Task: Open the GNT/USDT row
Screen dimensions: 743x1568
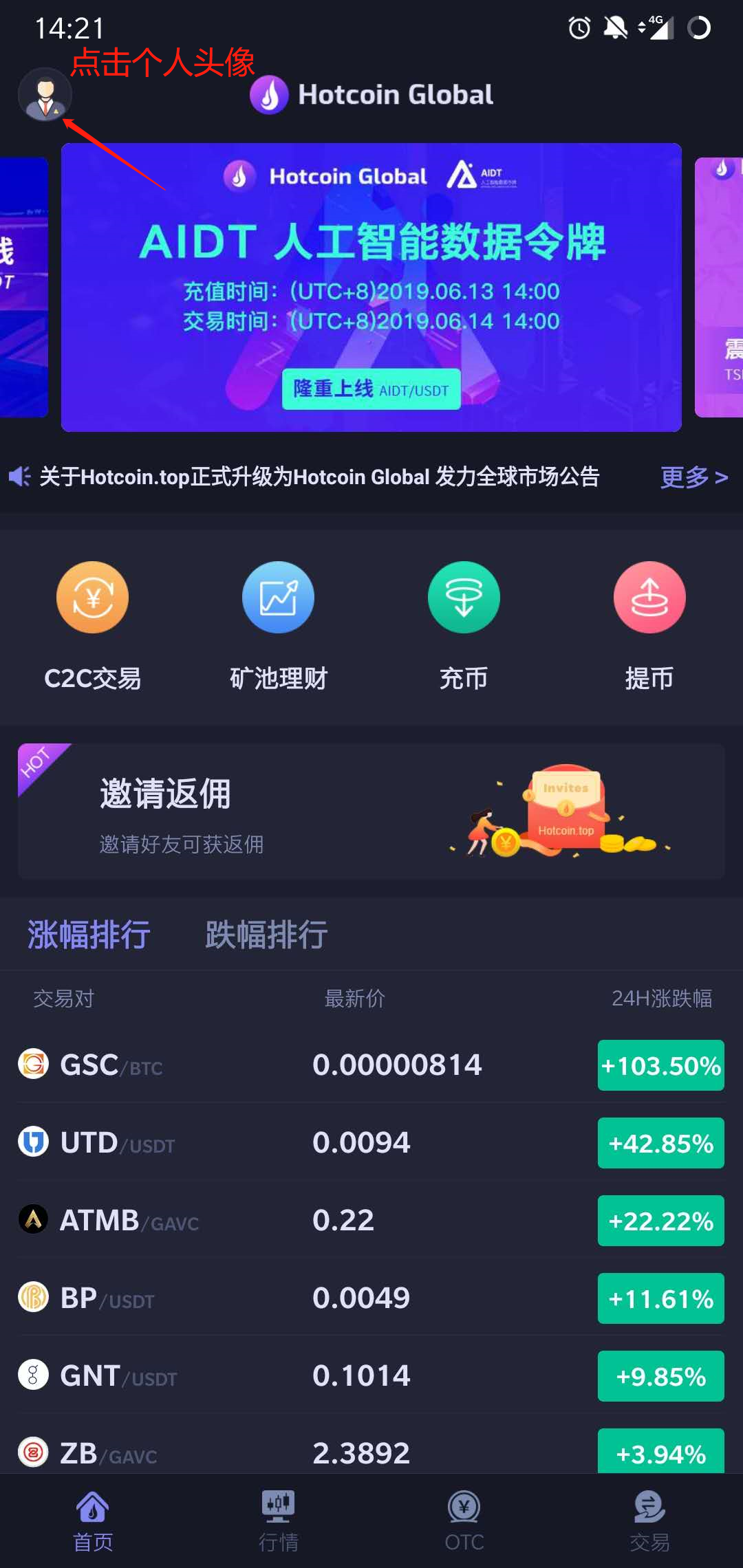Action: pyautogui.click(x=371, y=1376)
